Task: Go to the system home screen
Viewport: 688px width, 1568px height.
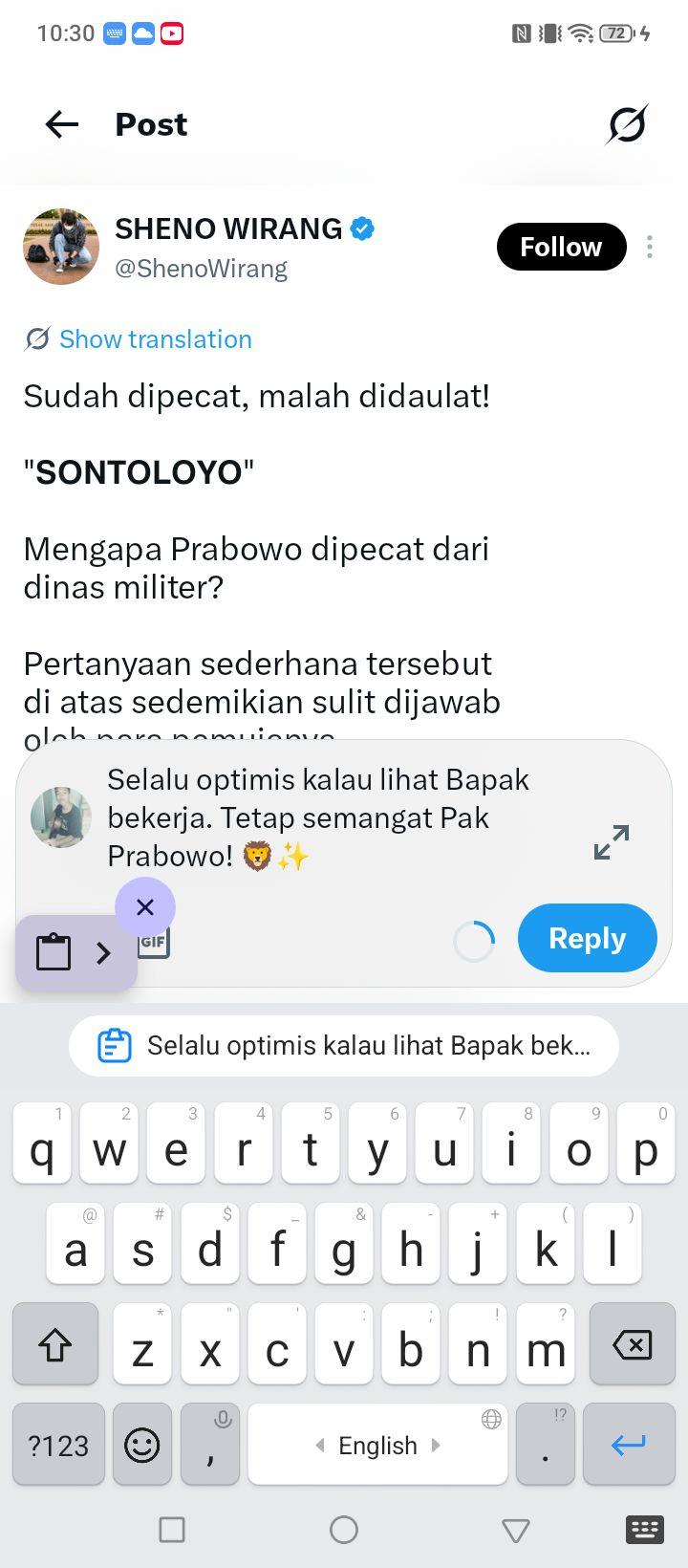Action: point(344,1530)
